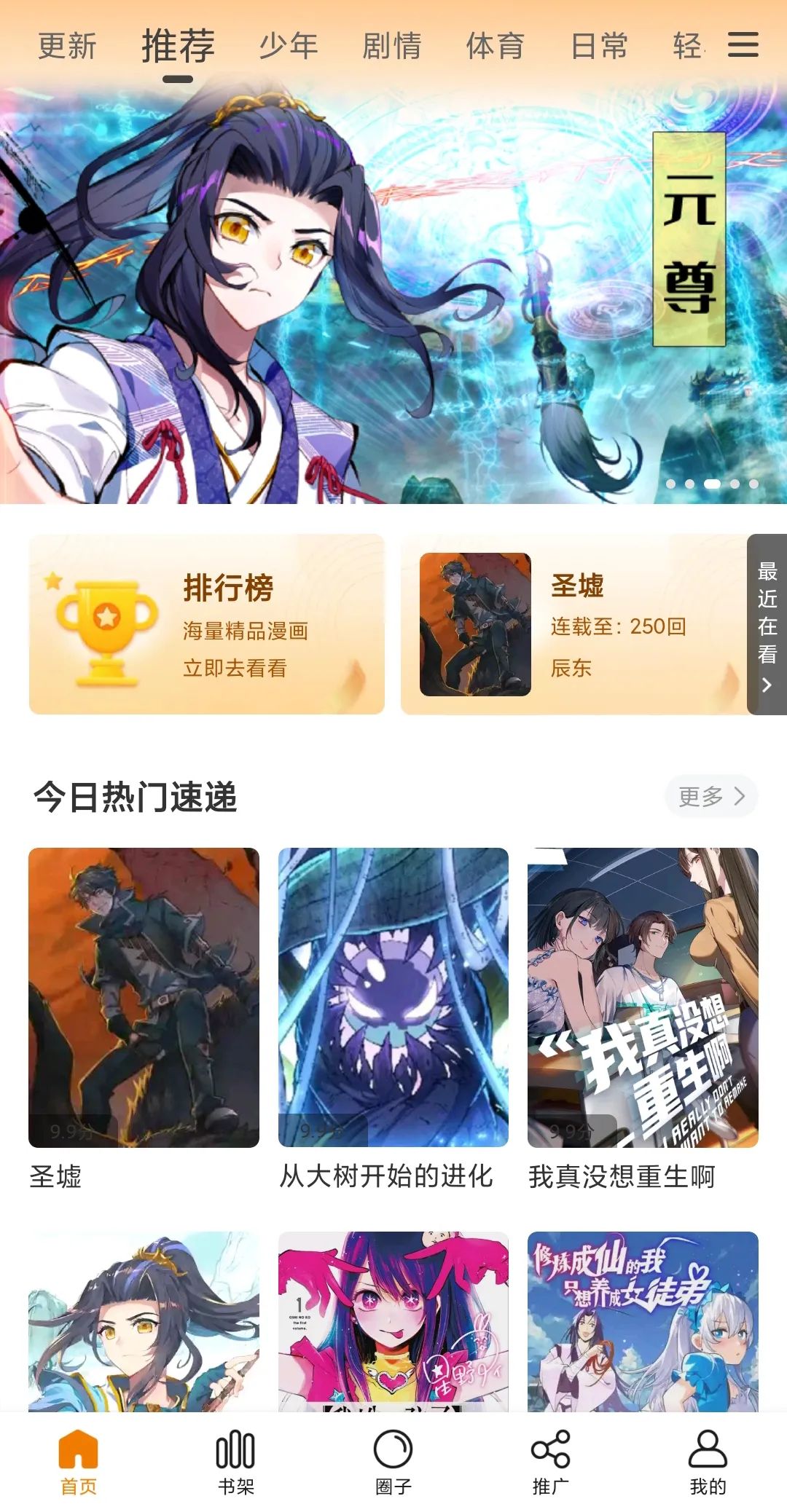Open the 圣墟 entry showing 连载至: 250回
This screenshot has width=787, height=1512.
click(616, 625)
